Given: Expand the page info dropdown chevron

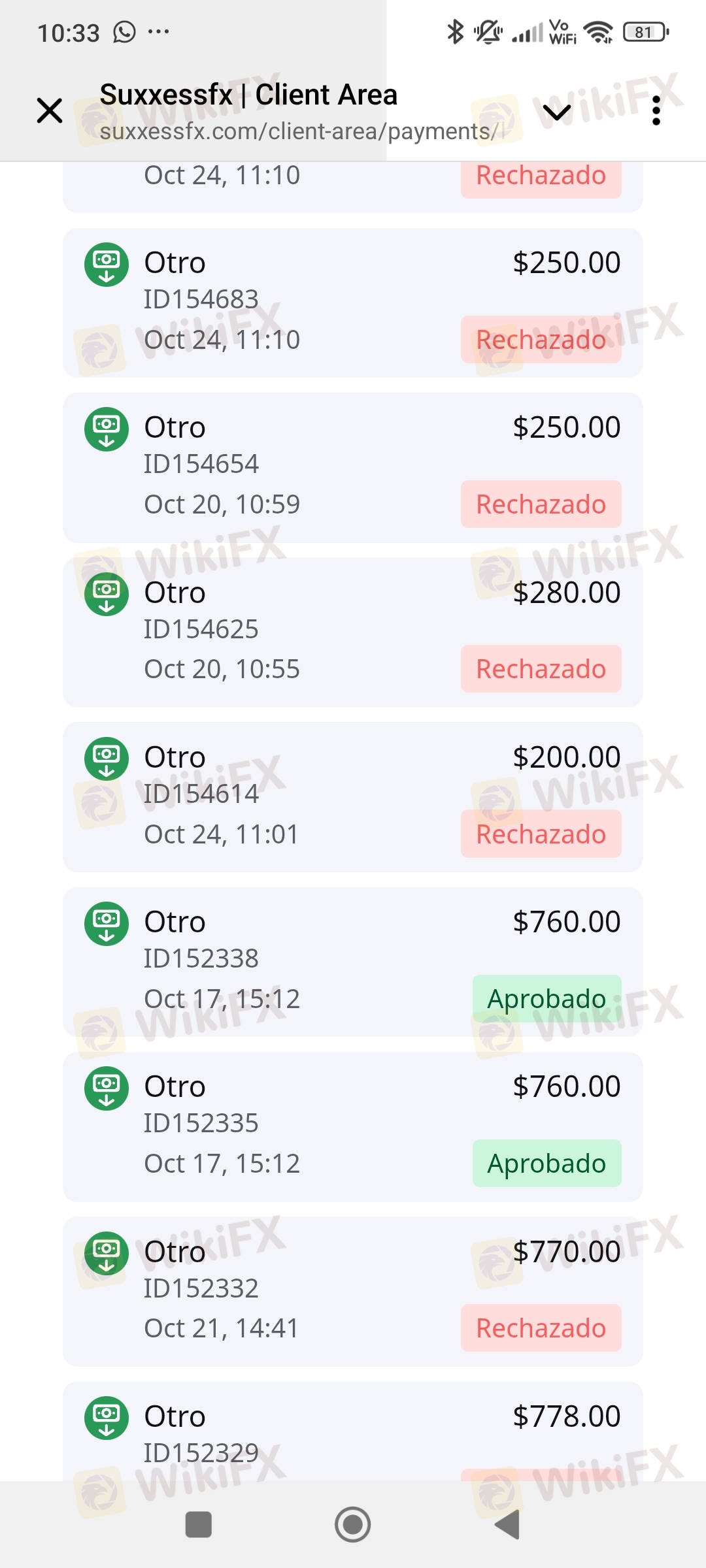Looking at the screenshot, I should 556,112.
